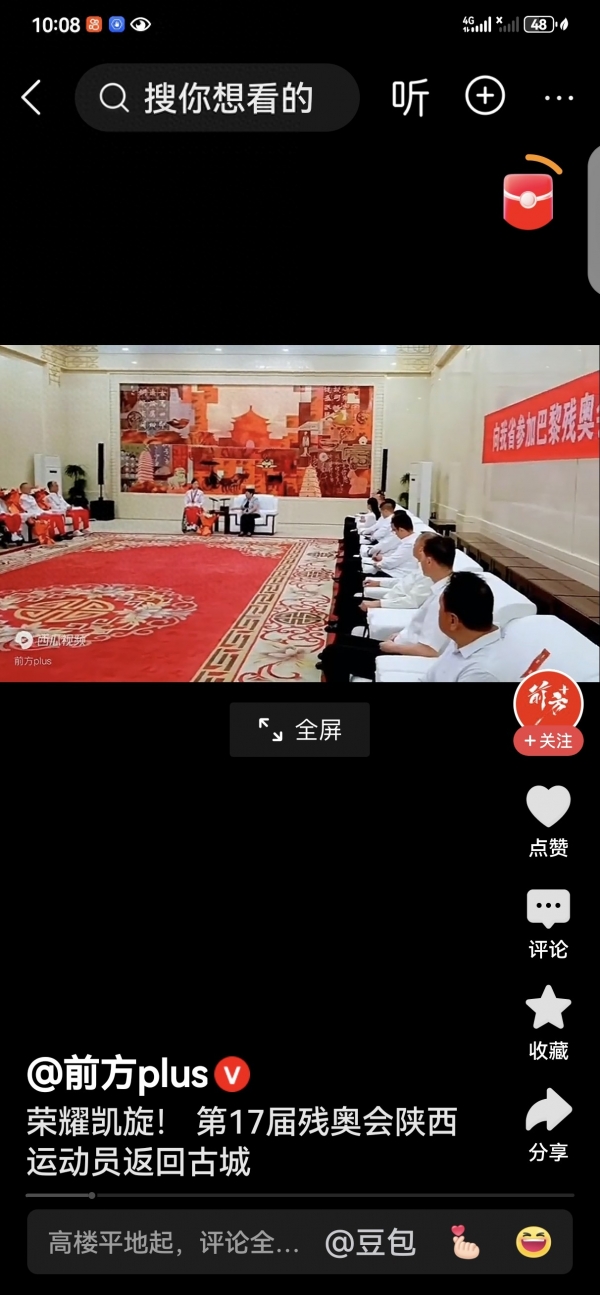Image resolution: width=600 pixels, height=1295 pixels.
Task: Open the floating red envelope
Action: coord(529,197)
